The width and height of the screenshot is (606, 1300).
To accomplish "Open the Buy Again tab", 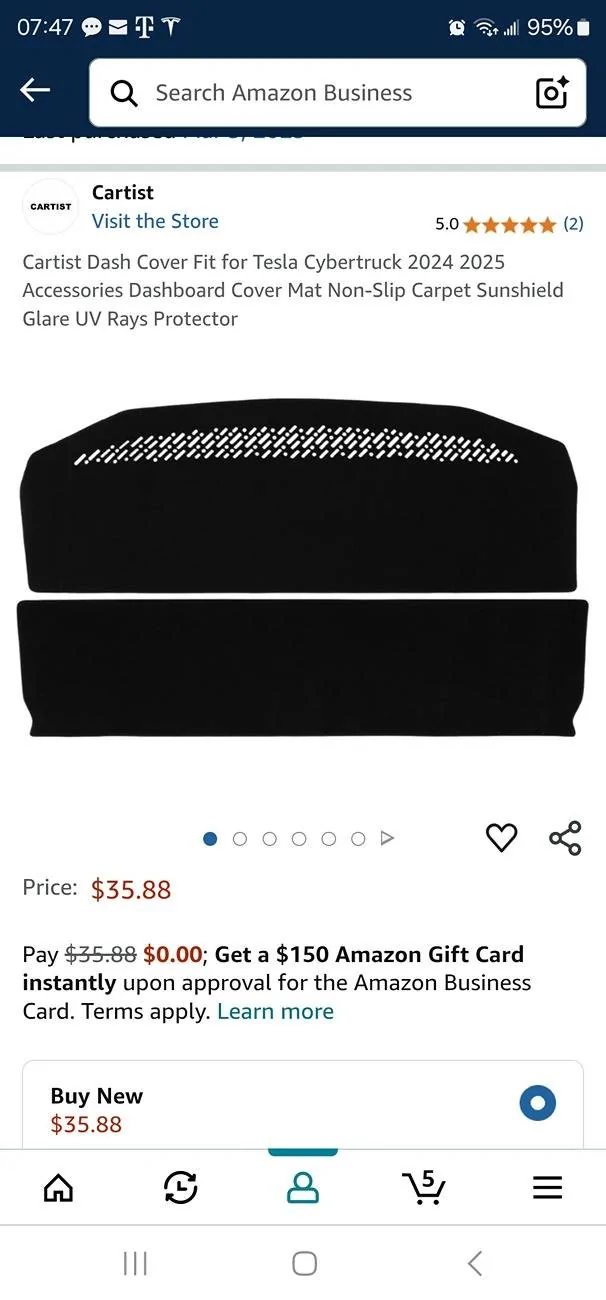I will [181, 1187].
